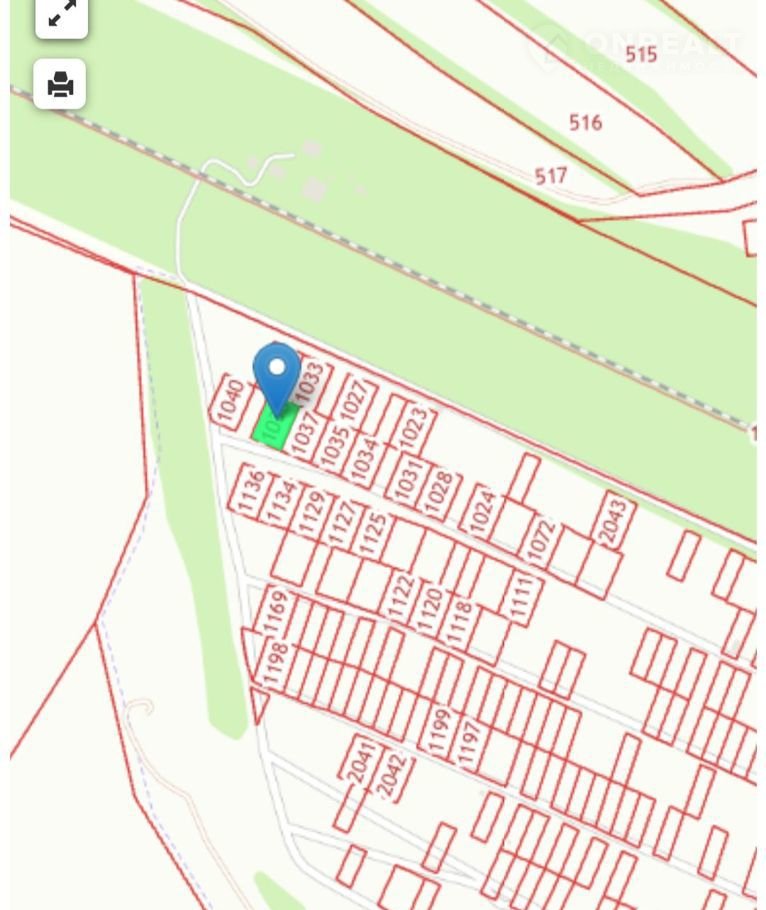Expand the map to fullscreen
Viewport: 766px width, 910px height.
[x=61, y=14]
